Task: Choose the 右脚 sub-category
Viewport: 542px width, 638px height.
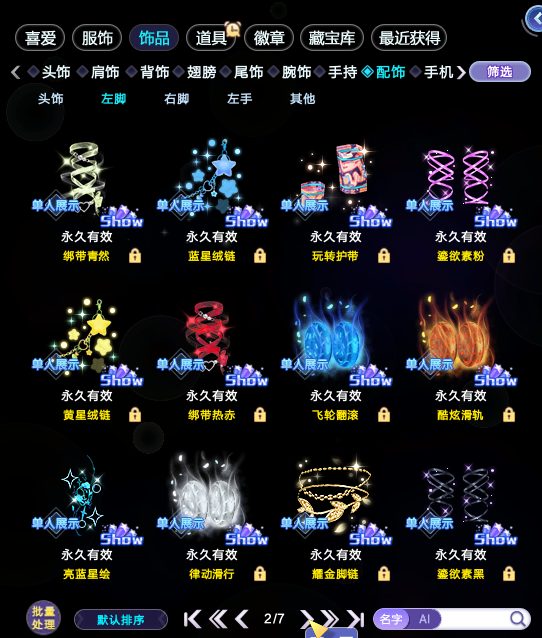Action: point(177,98)
